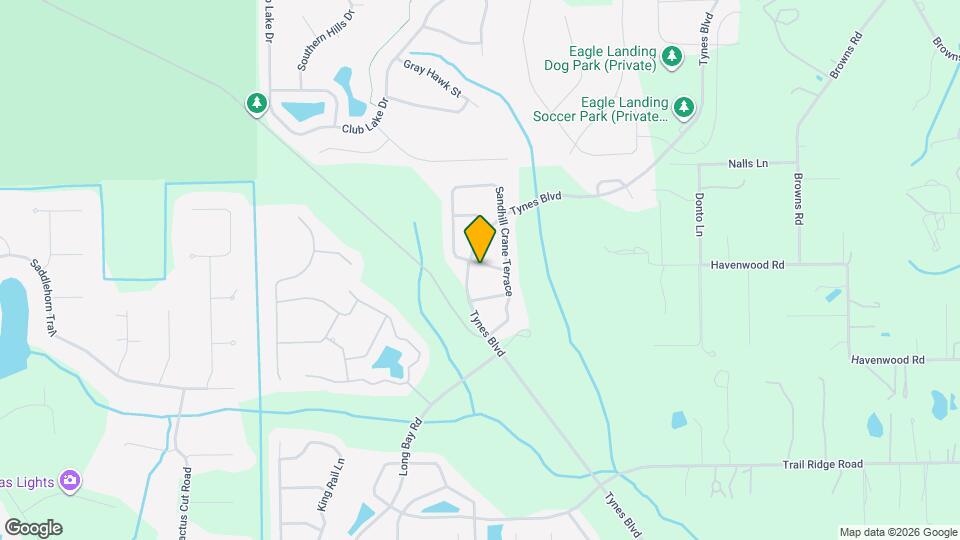The width and height of the screenshot is (960, 540).
Task: Tap the orange location marker
Action: (480, 238)
